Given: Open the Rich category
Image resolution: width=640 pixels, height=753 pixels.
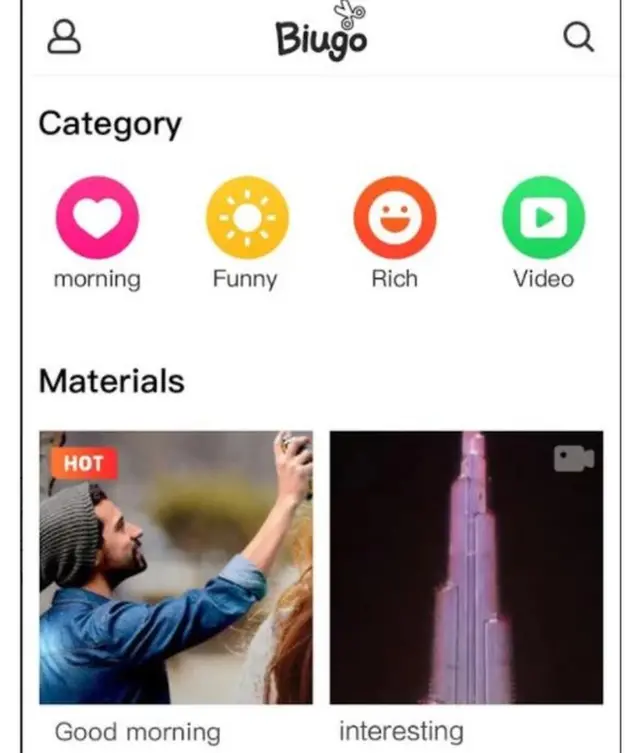Looking at the screenshot, I should (395, 217).
